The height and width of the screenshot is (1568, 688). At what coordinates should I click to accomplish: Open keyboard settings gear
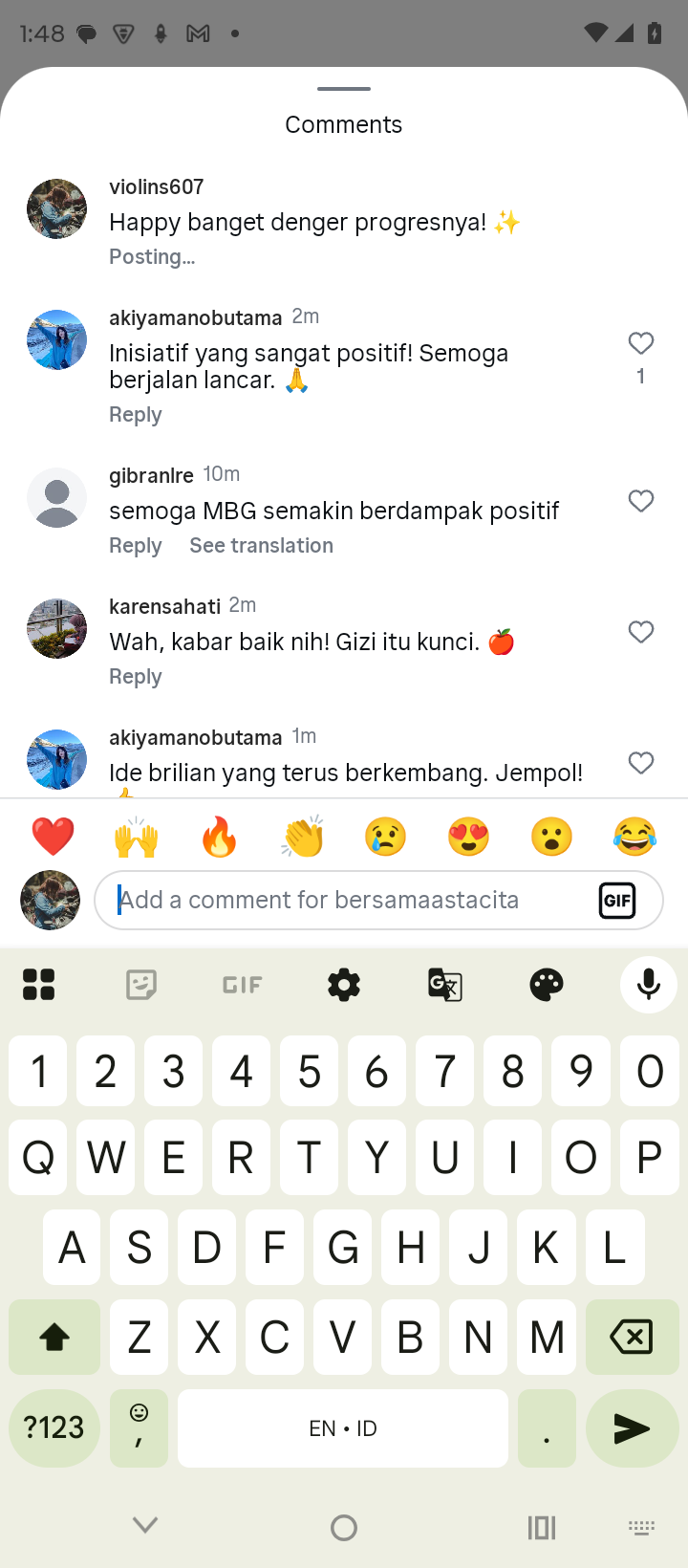[344, 984]
